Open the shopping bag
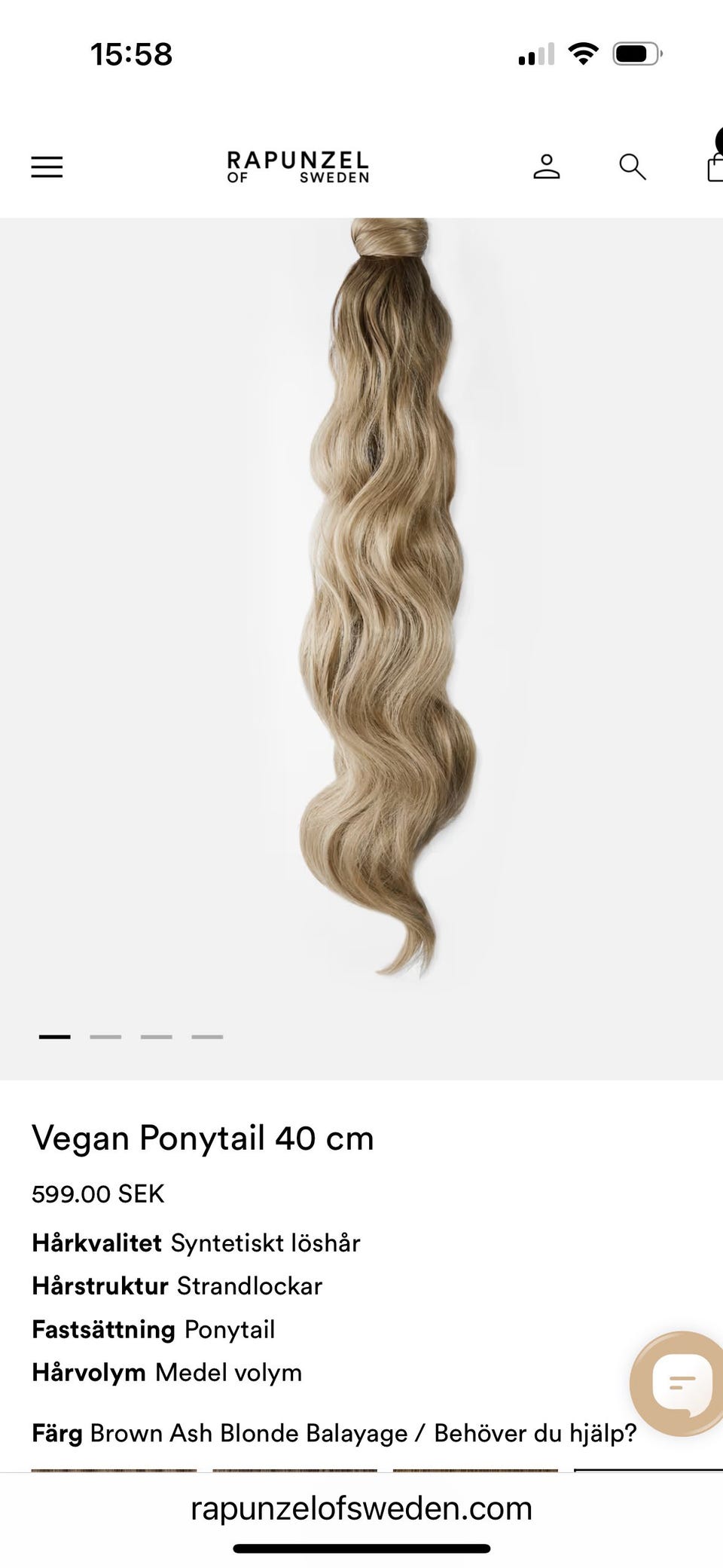 point(714,167)
